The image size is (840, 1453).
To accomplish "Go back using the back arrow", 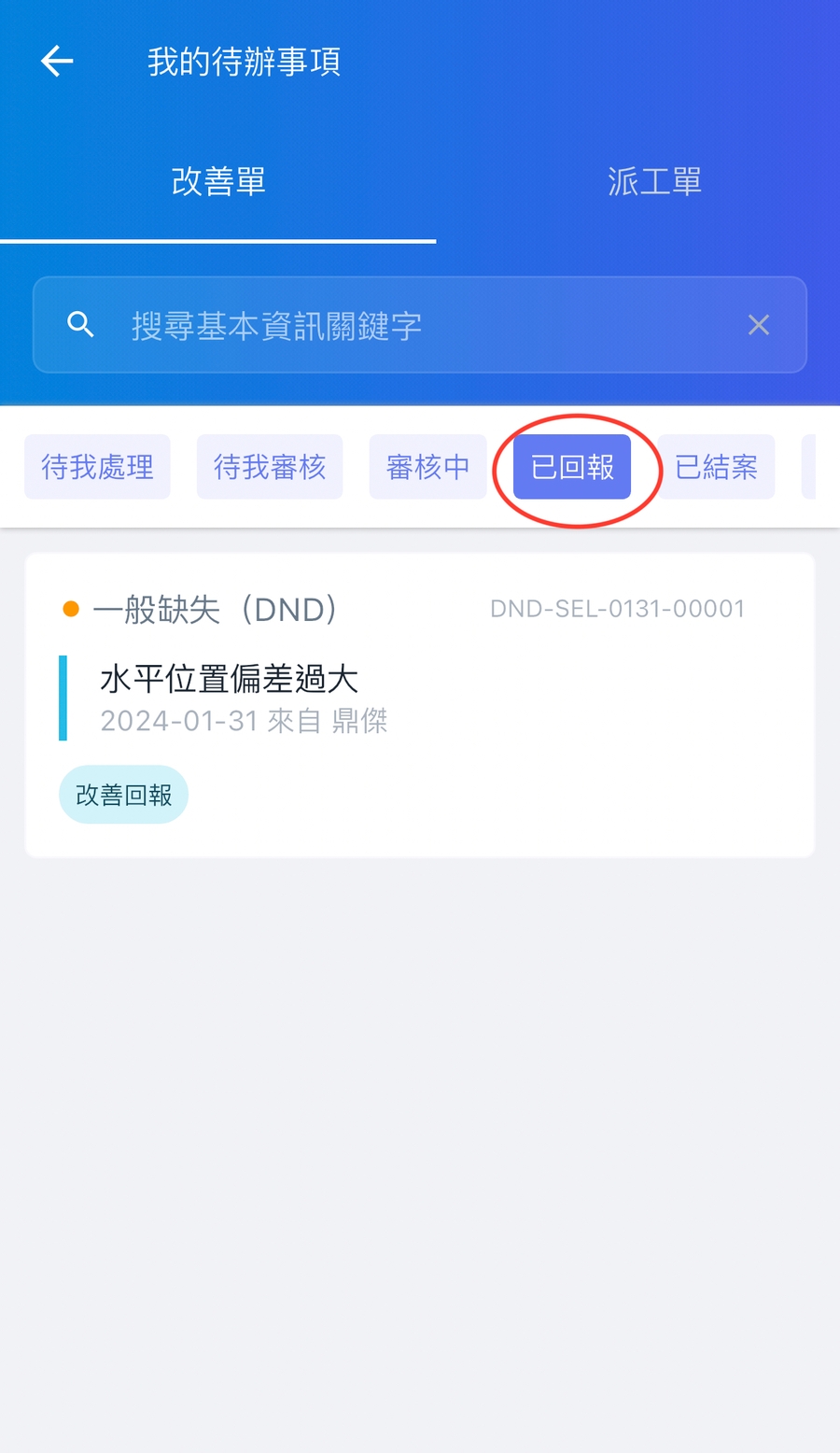I will [57, 62].
